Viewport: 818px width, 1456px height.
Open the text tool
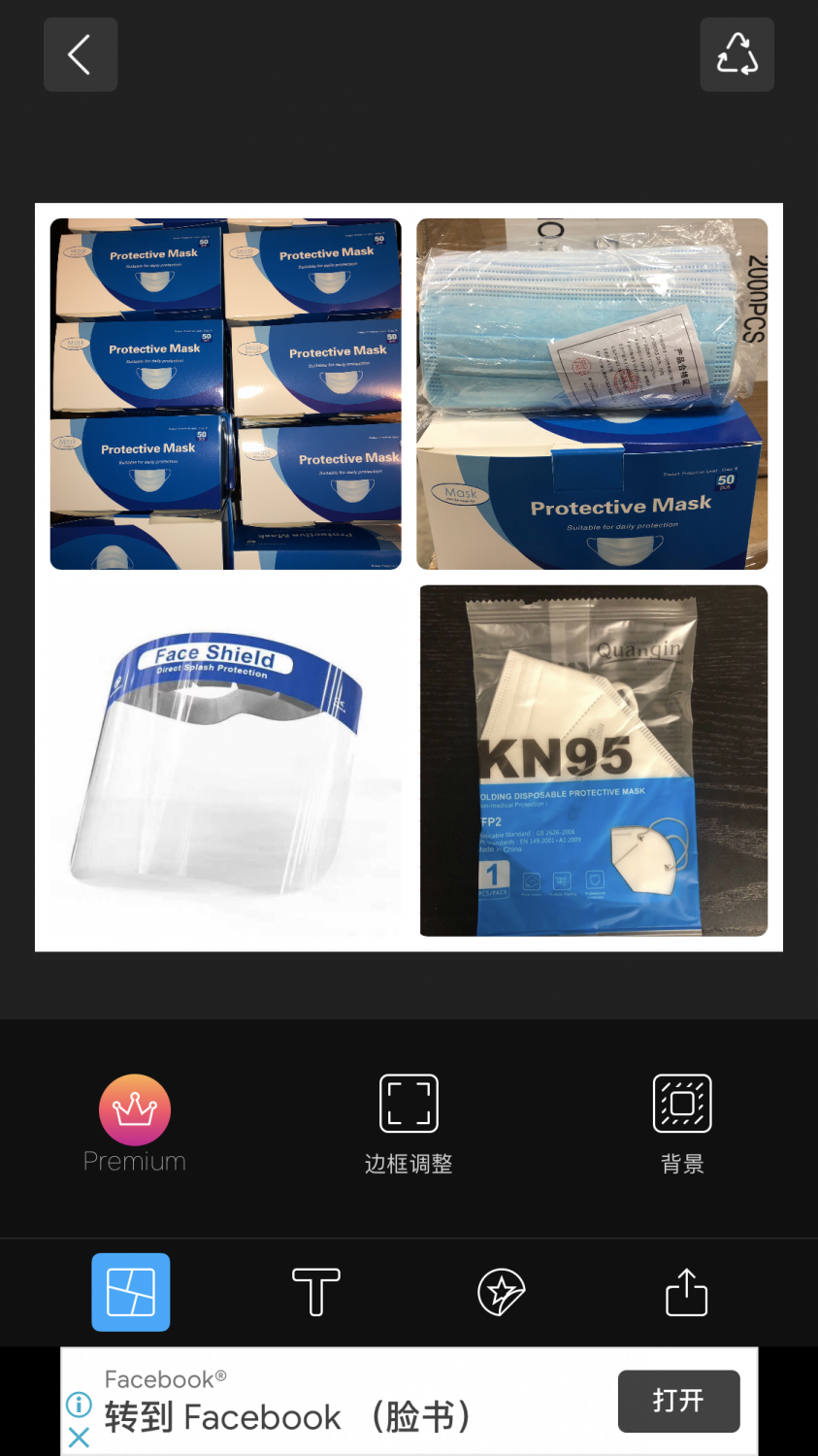(x=316, y=1292)
